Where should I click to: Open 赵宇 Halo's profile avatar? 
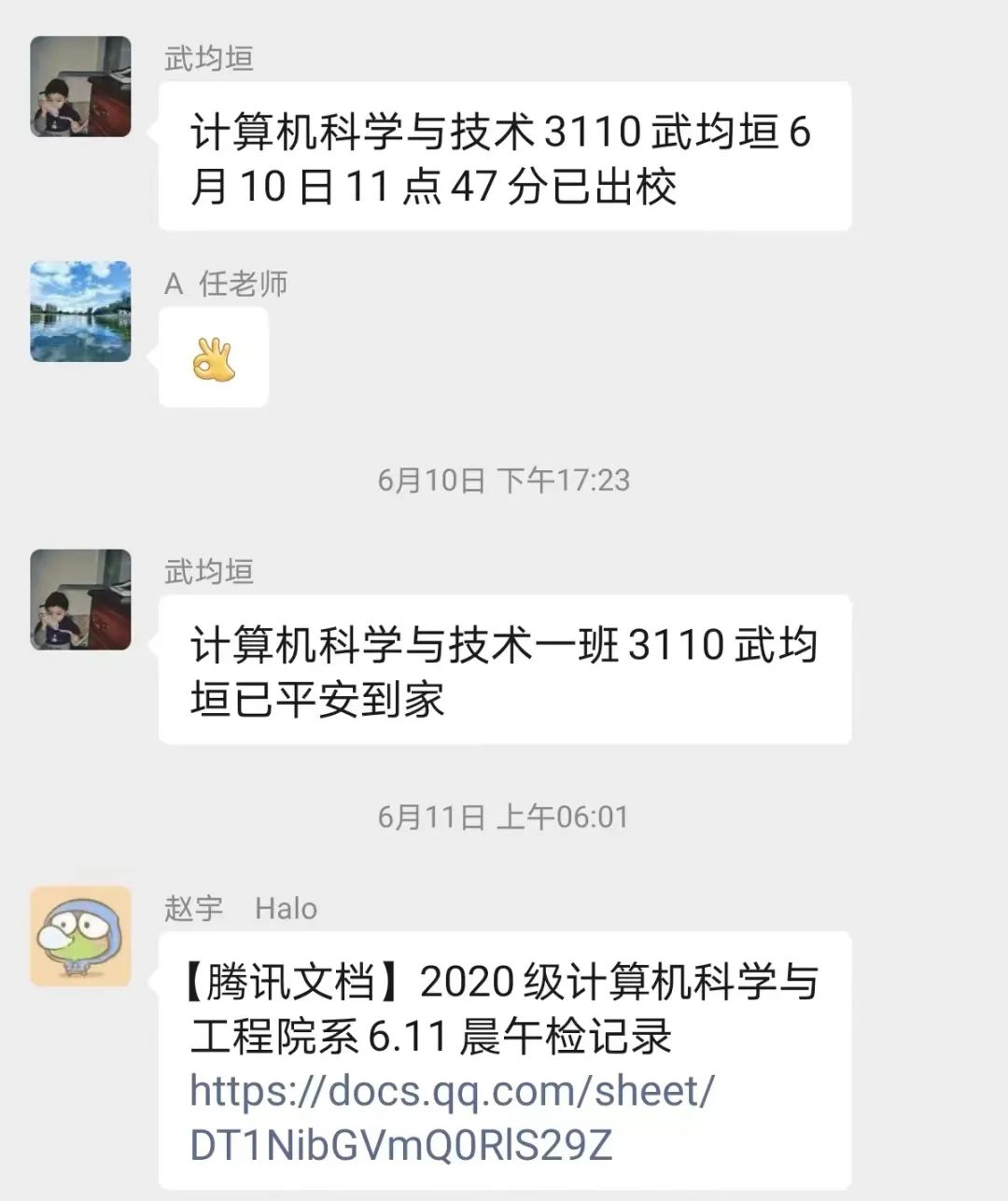pos(81,936)
